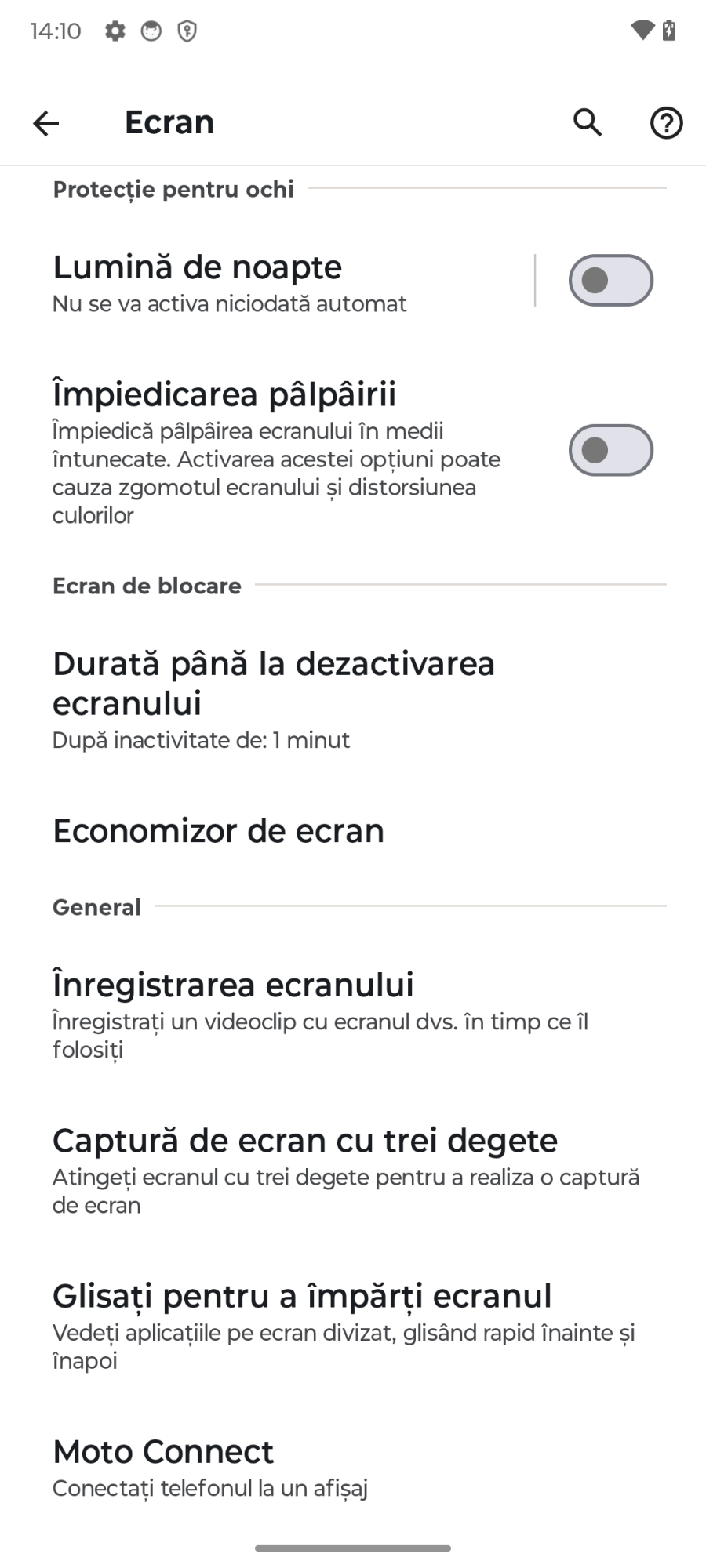The width and height of the screenshot is (706, 1568).
Task: Enable Împiedicarea pâlpâirii switch
Action: (x=610, y=451)
